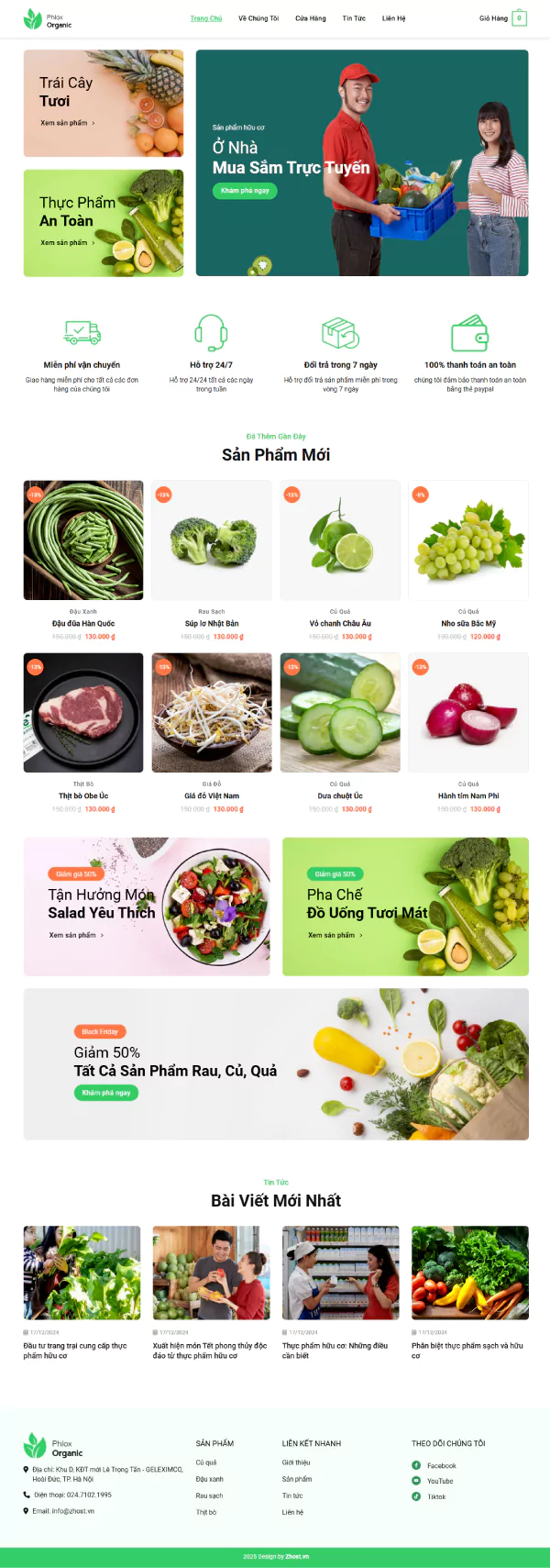Visit the YouTube footer link
Image resolution: width=550 pixels, height=1568 pixels.
click(x=439, y=1481)
